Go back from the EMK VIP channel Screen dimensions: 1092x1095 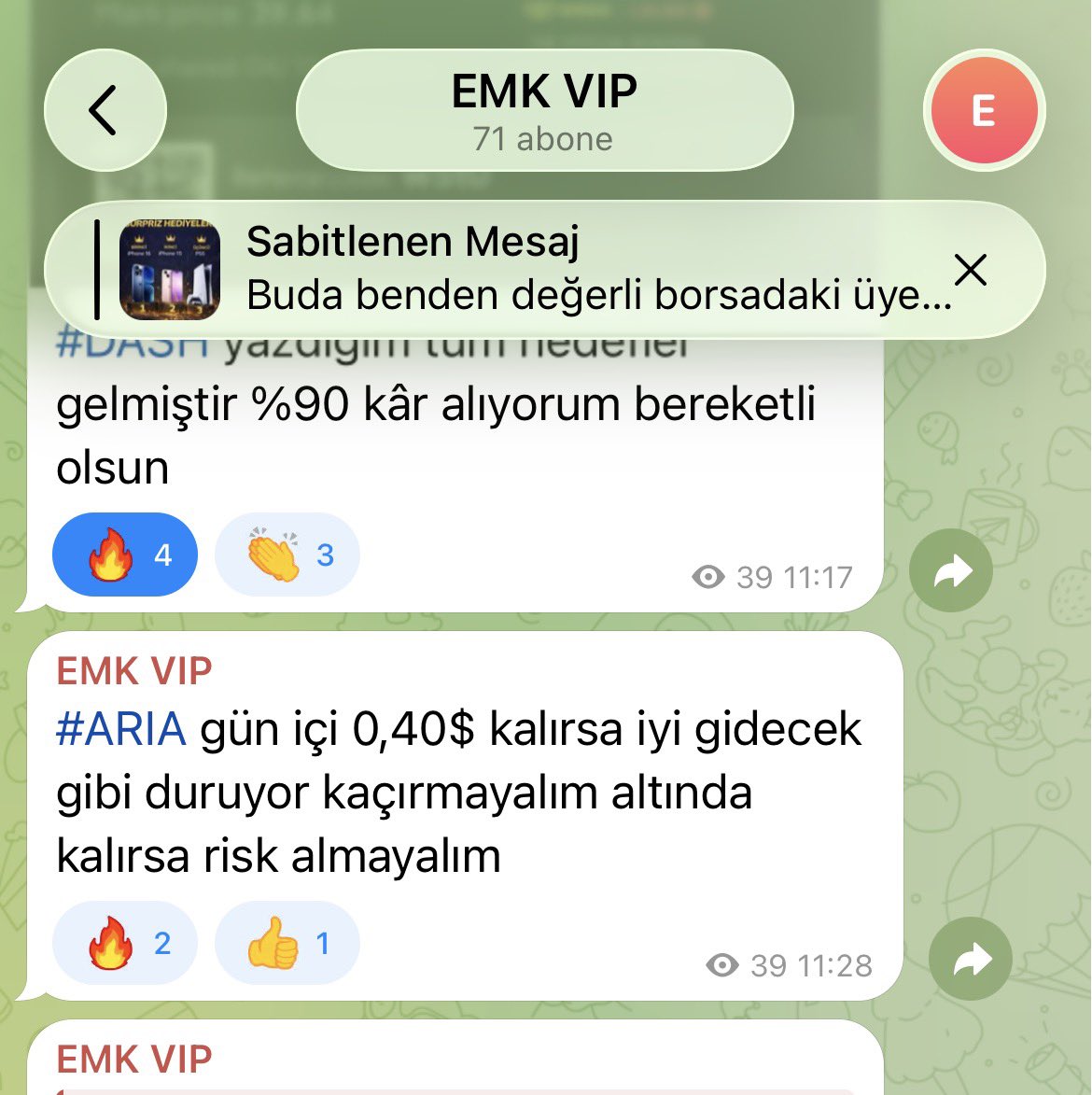pos(105,110)
